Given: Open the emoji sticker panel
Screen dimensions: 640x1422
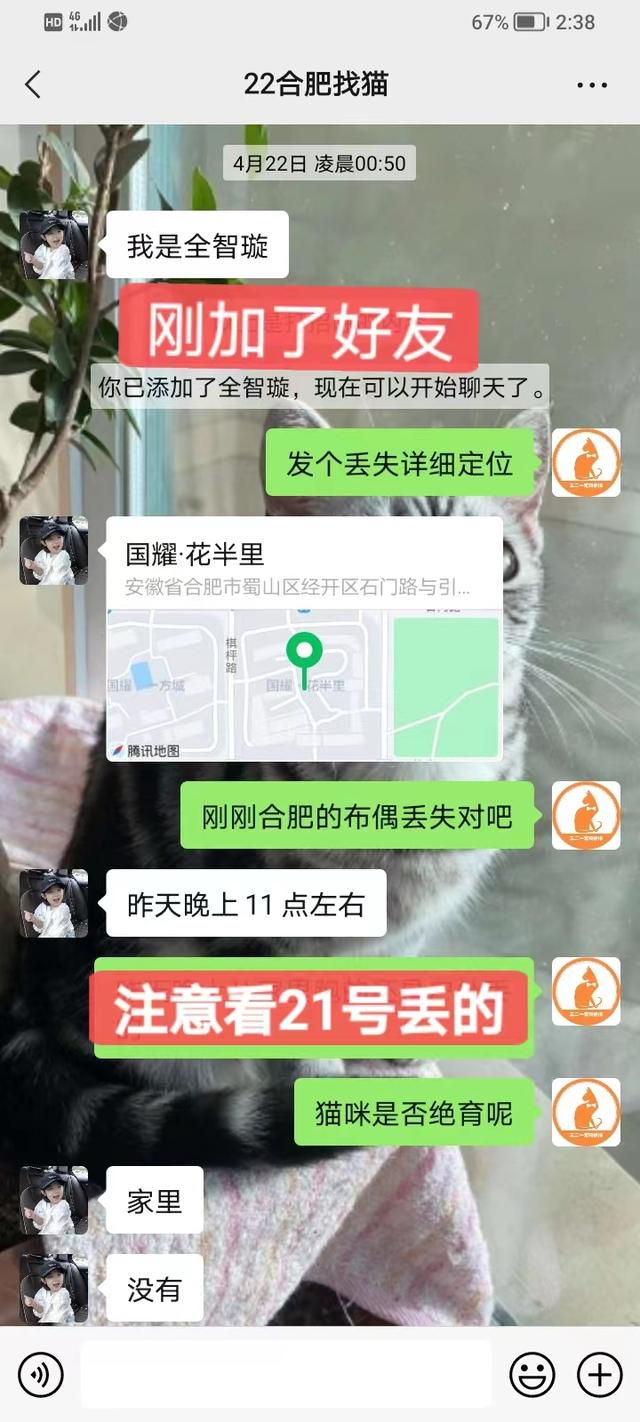Looking at the screenshot, I should (x=532, y=1375).
